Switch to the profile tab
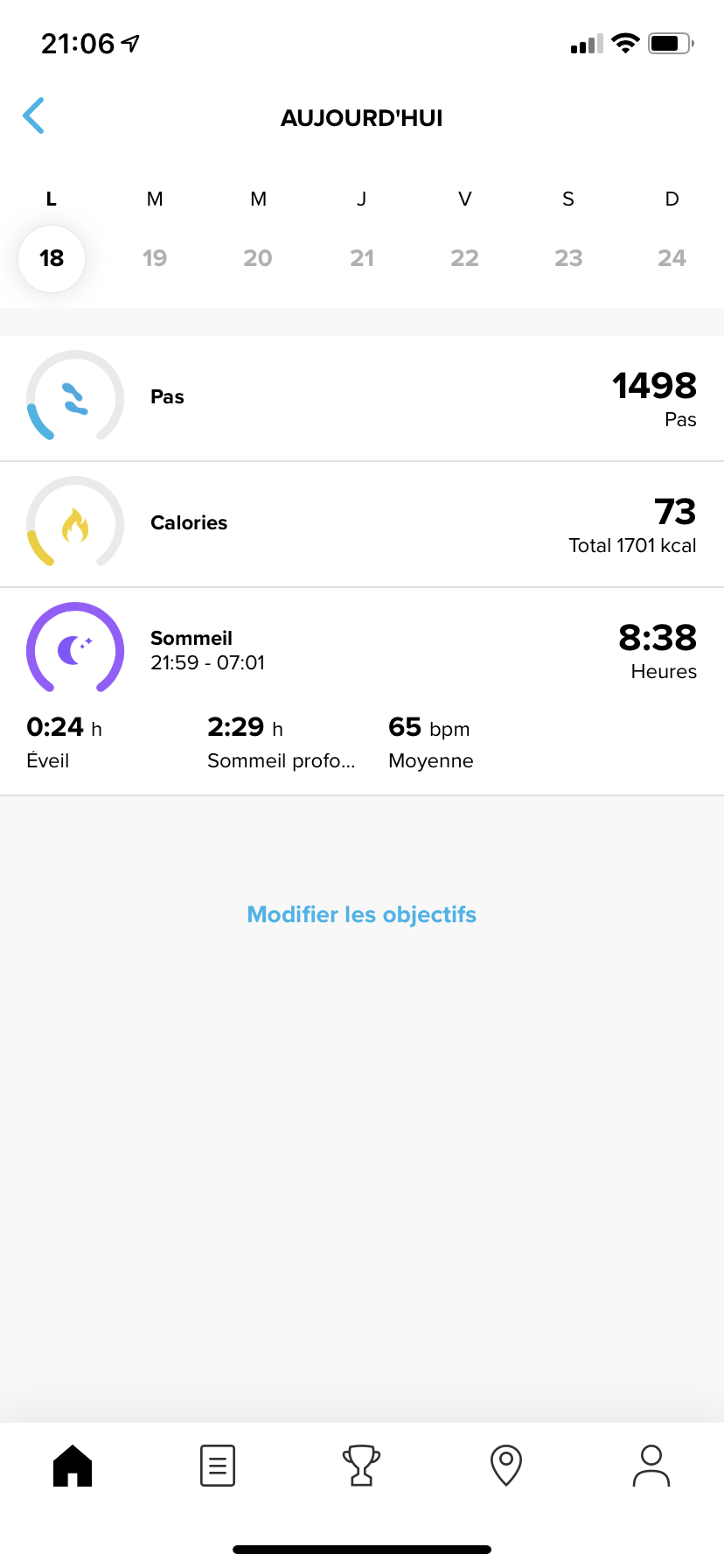This screenshot has width=724, height=1568. click(x=651, y=1465)
